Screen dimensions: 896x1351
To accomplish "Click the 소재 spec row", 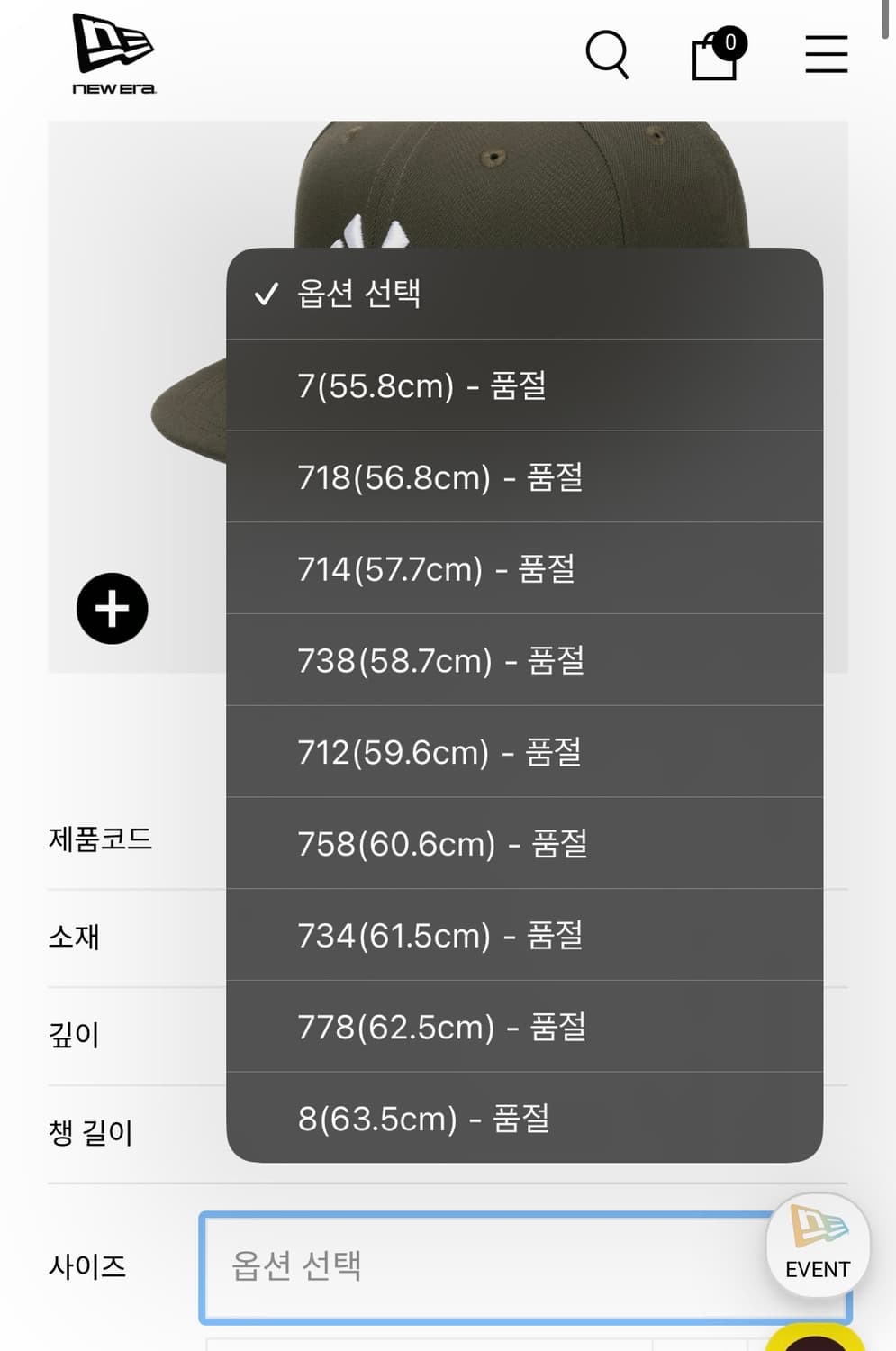I will 74,938.
